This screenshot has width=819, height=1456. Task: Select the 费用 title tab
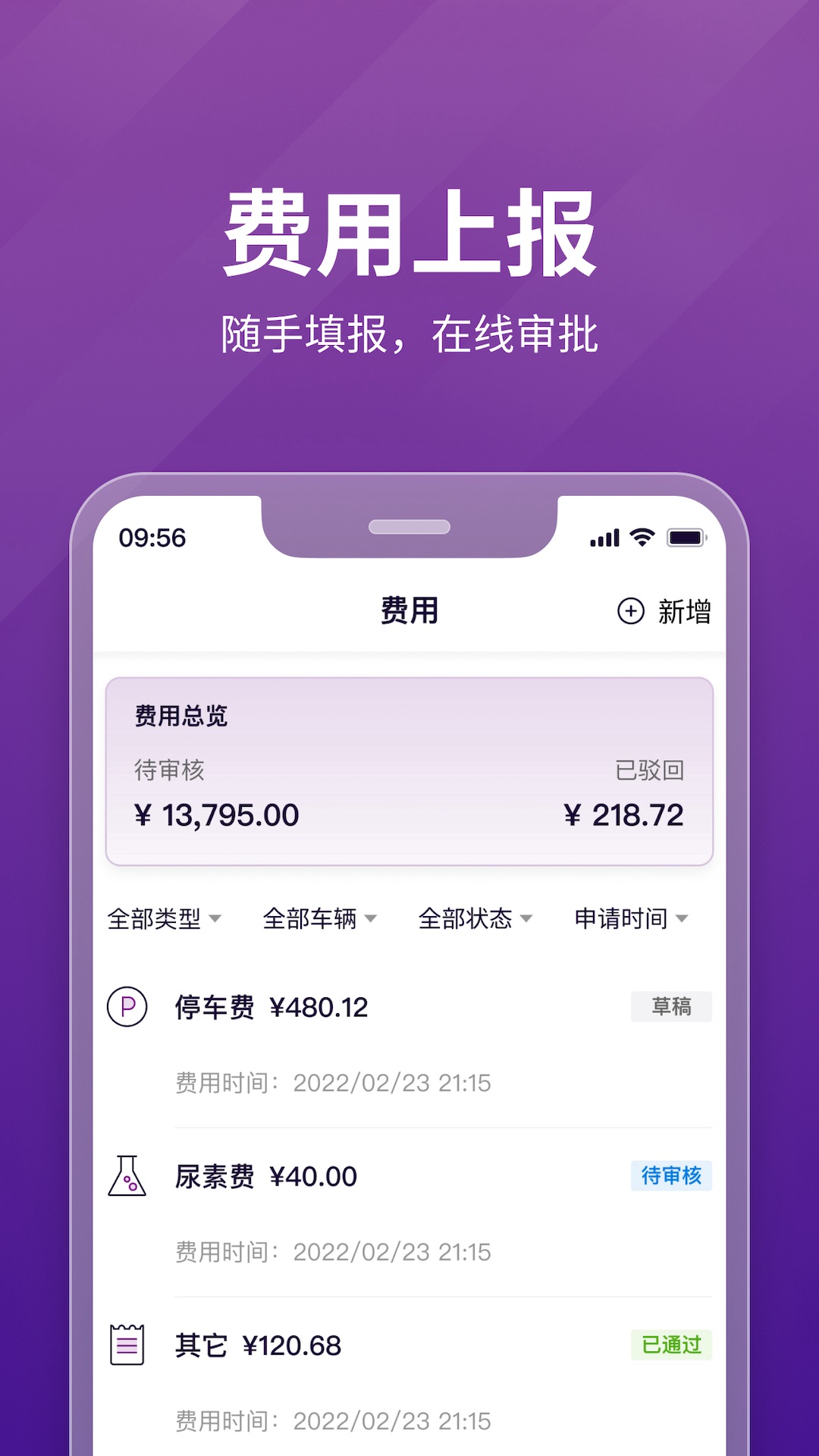(409, 611)
